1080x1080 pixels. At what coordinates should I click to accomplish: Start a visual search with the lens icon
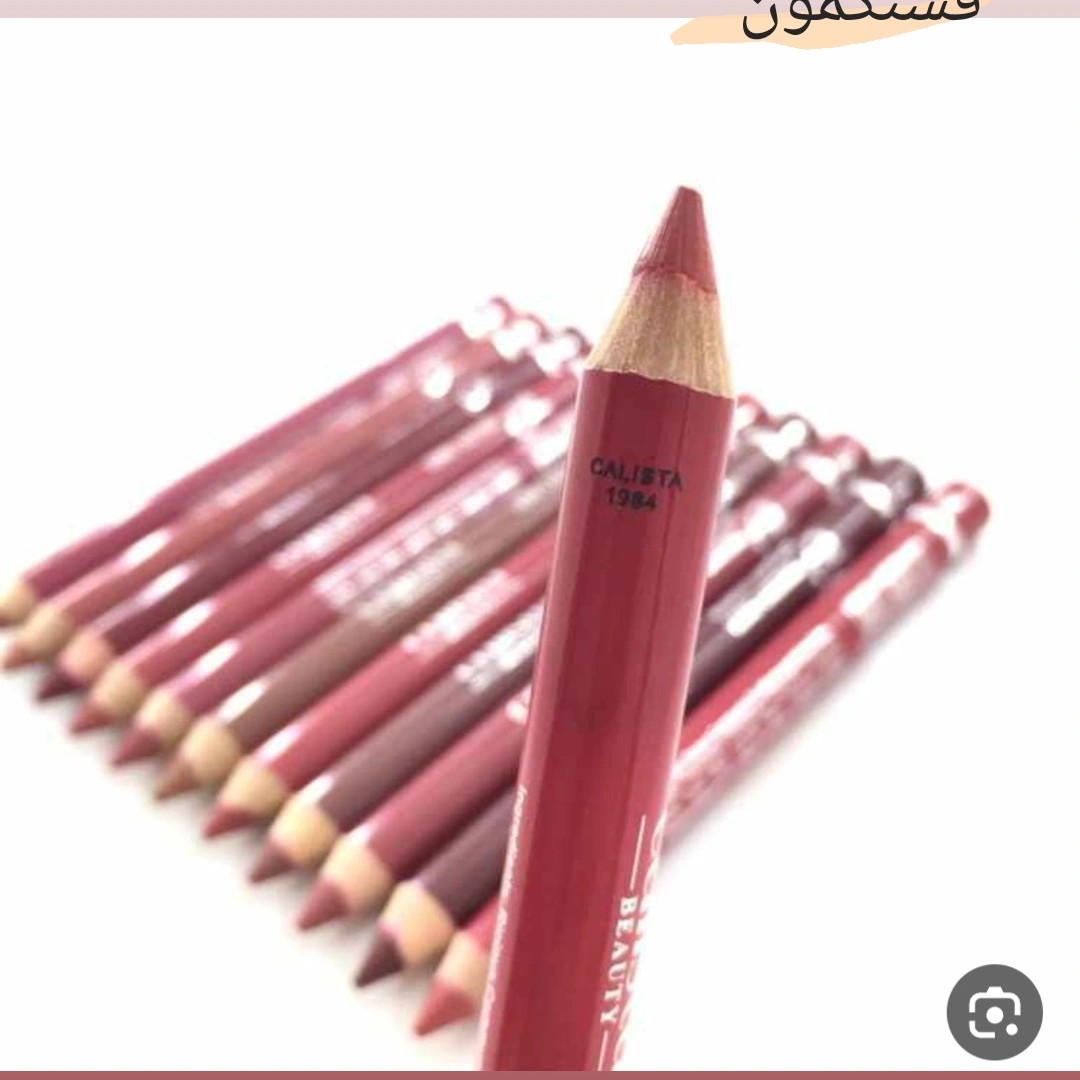coord(994,1012)
